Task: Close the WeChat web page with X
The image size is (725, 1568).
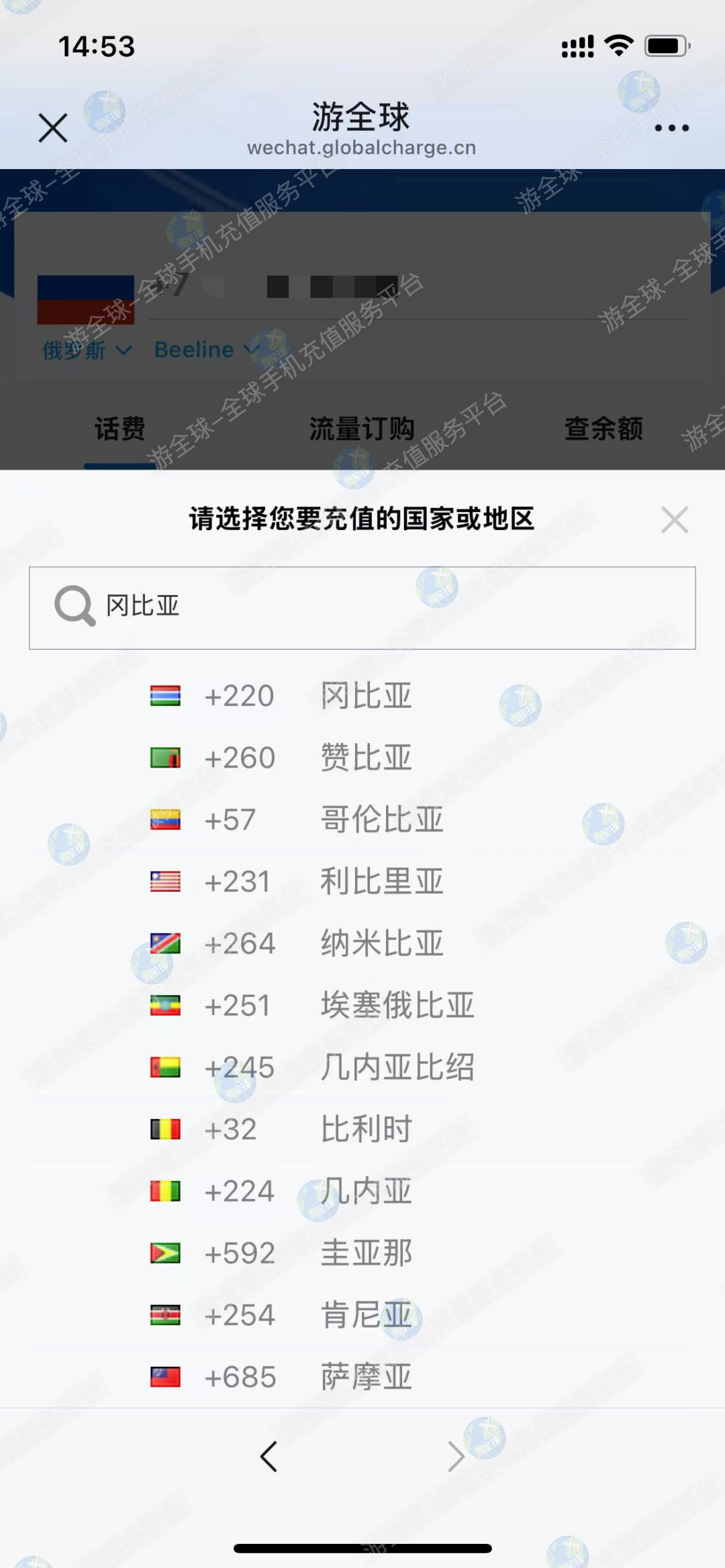Action: tap(53, 127)
